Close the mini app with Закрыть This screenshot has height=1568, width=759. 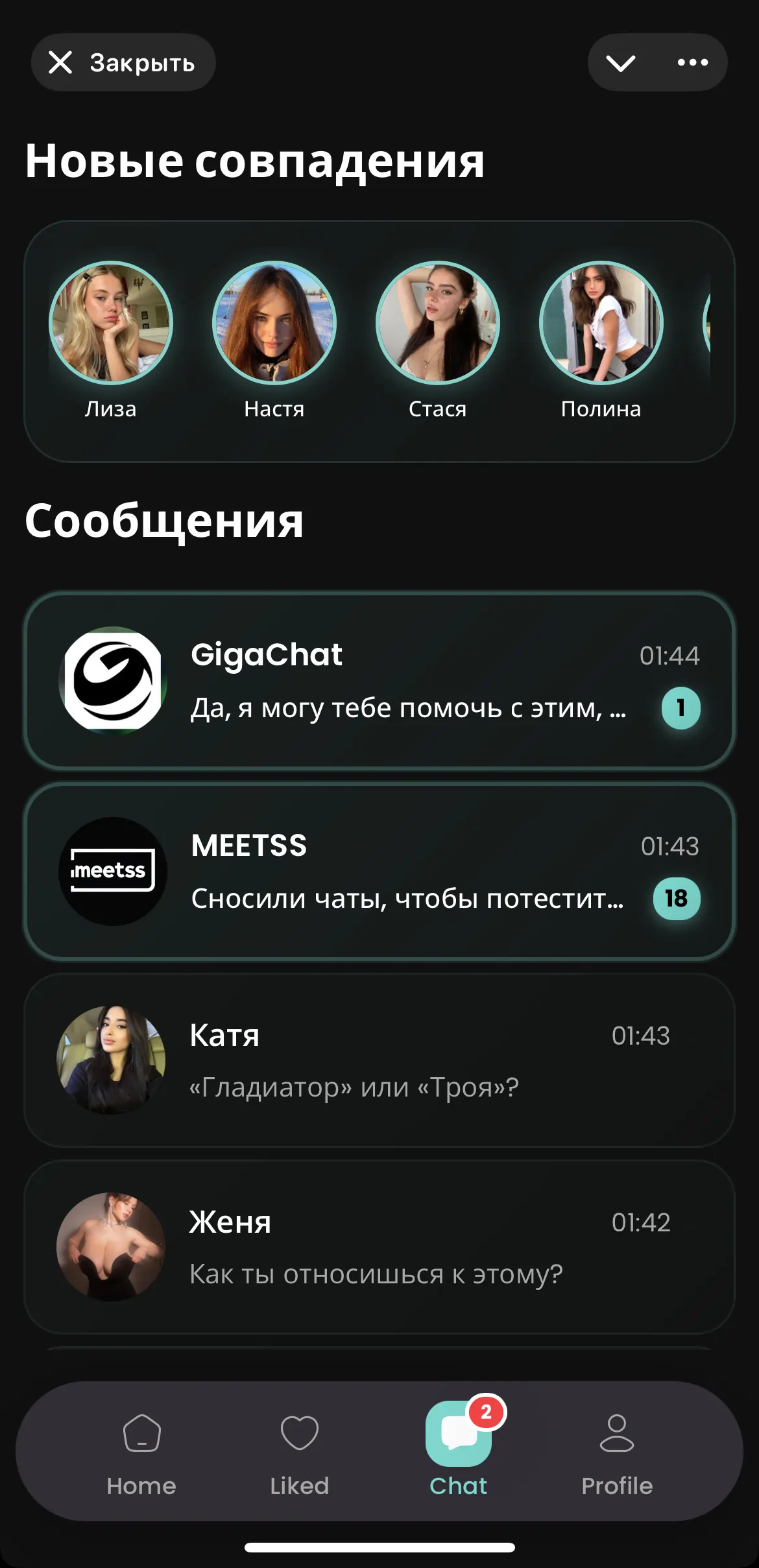(x=123, y=63)
